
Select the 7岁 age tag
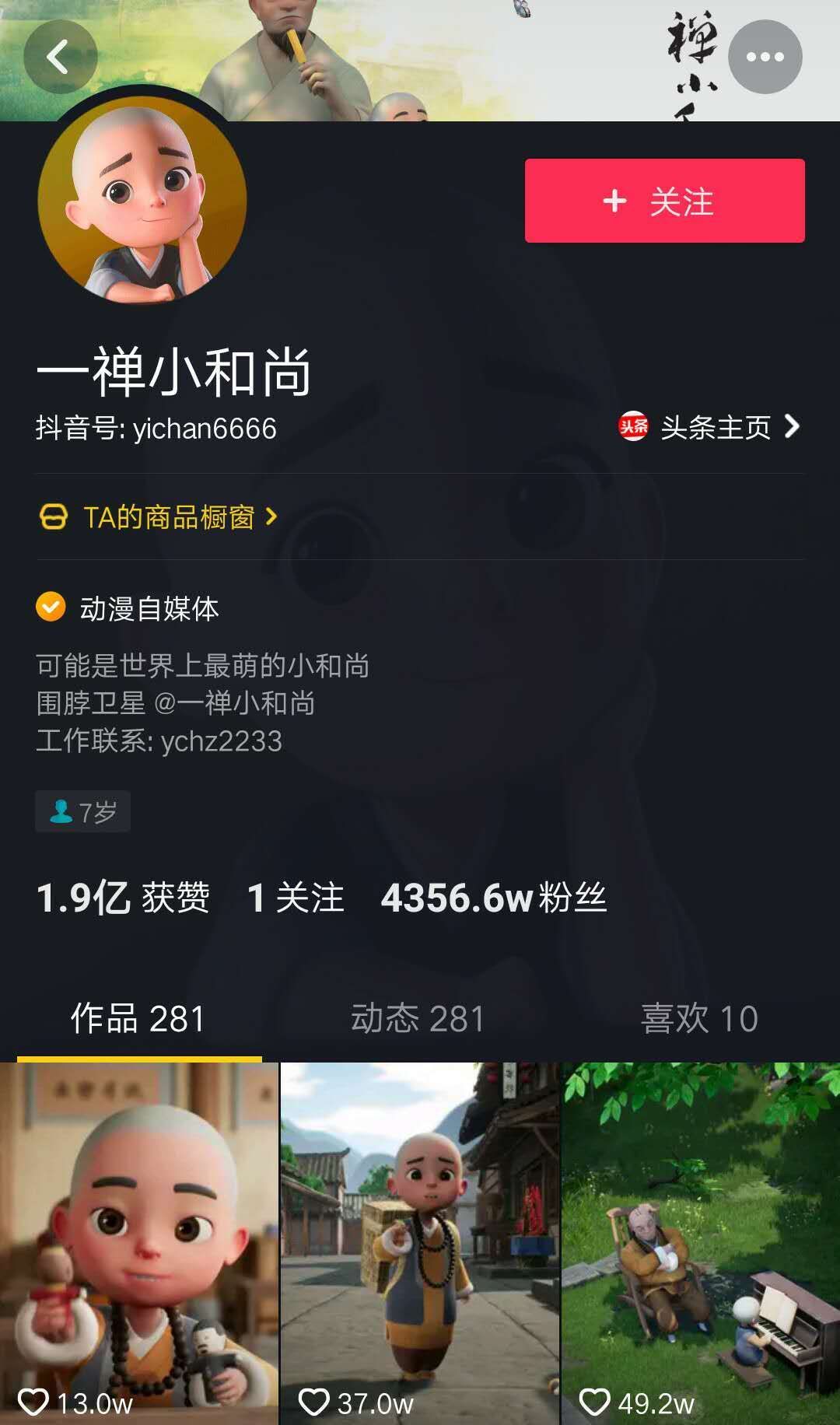click(82, 811)
